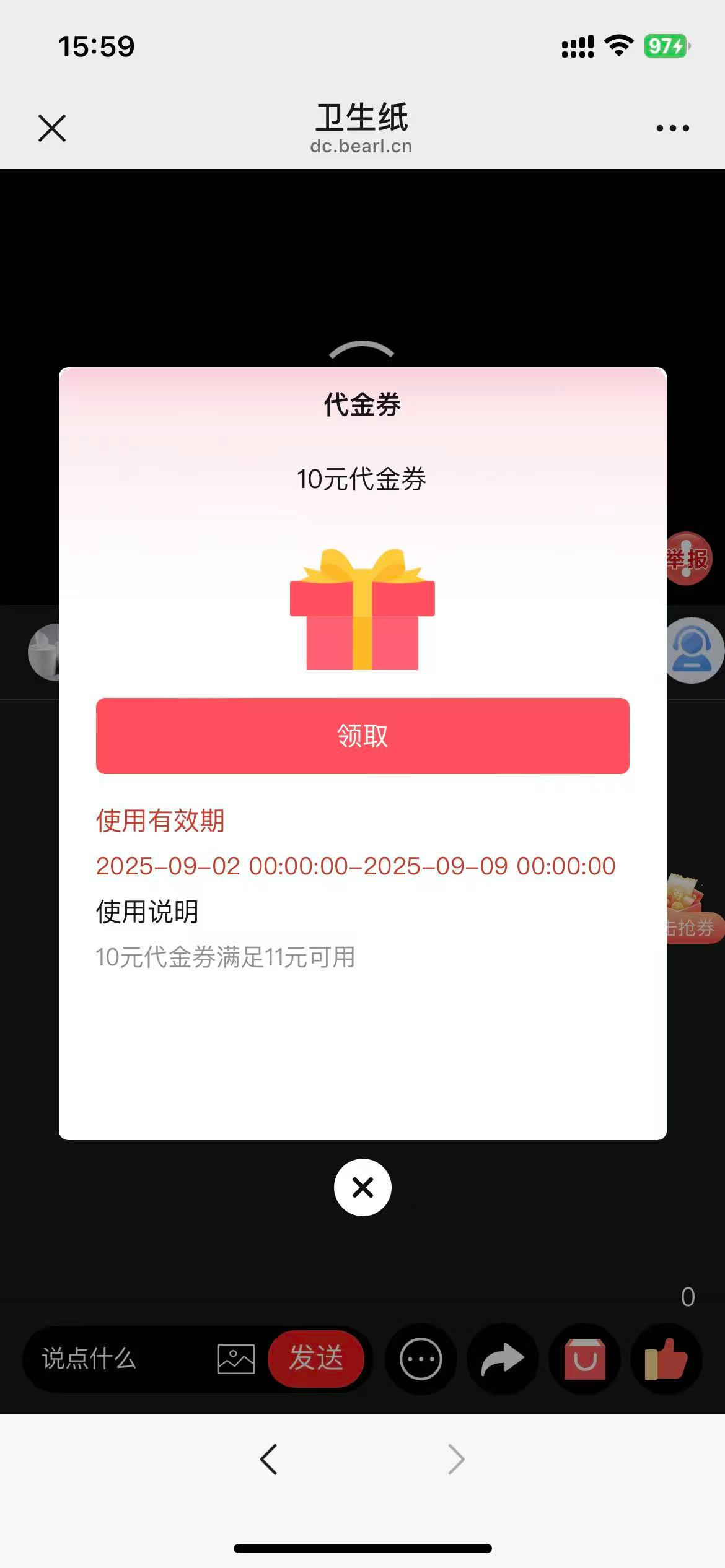Viewport: 725px width, 1568px height.
Task: Close the 卫生纸 web page
Action: [52, 128]
